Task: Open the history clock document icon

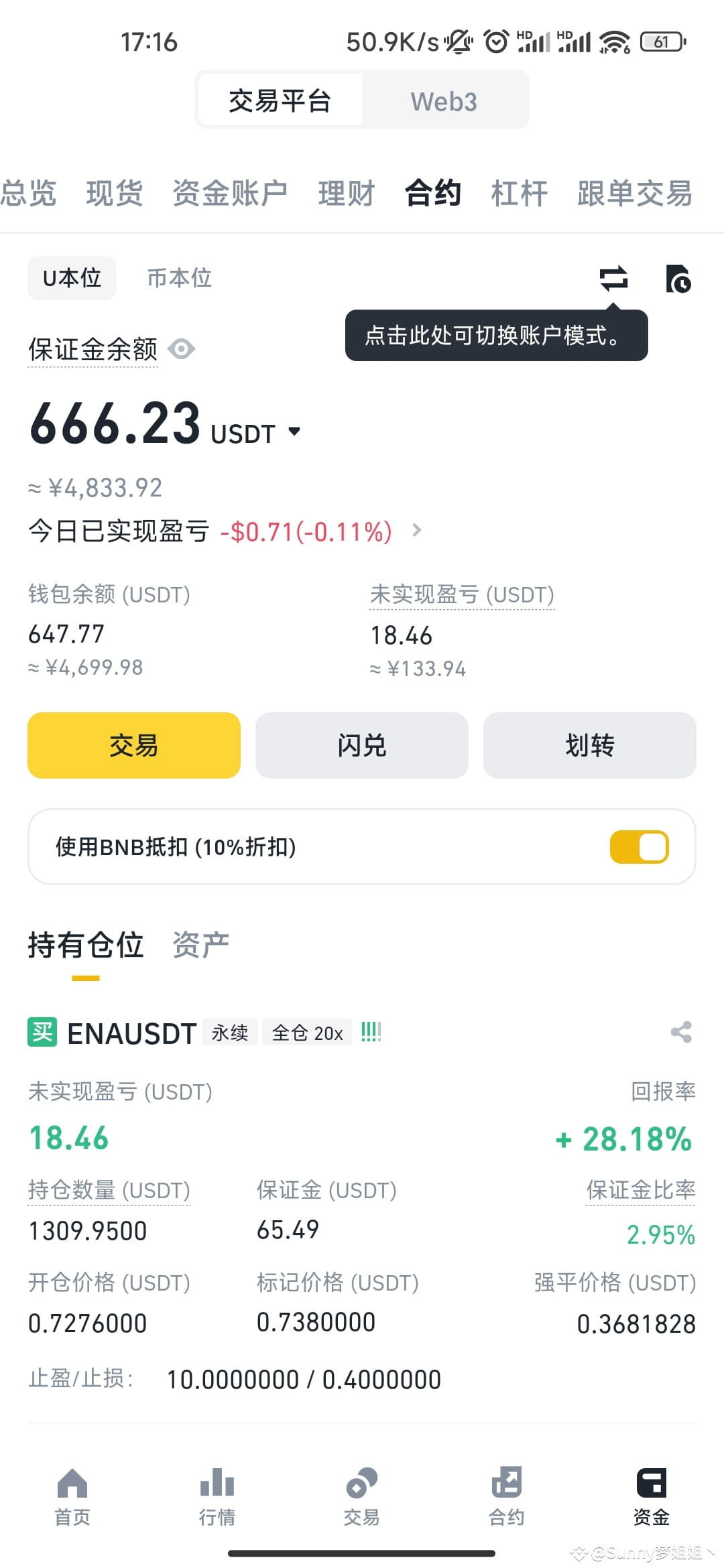Action: click(x=678, y=279)
